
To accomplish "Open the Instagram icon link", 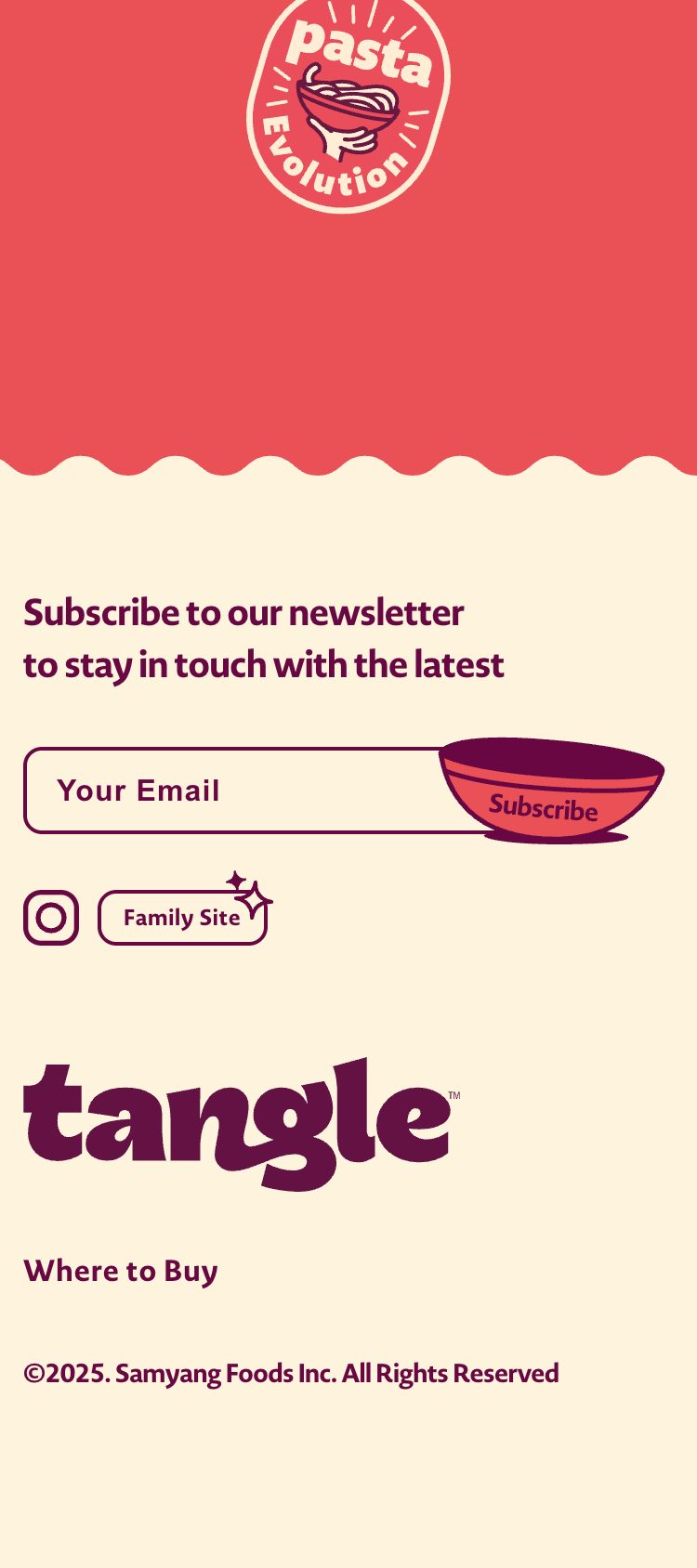I will click(51, 918).
